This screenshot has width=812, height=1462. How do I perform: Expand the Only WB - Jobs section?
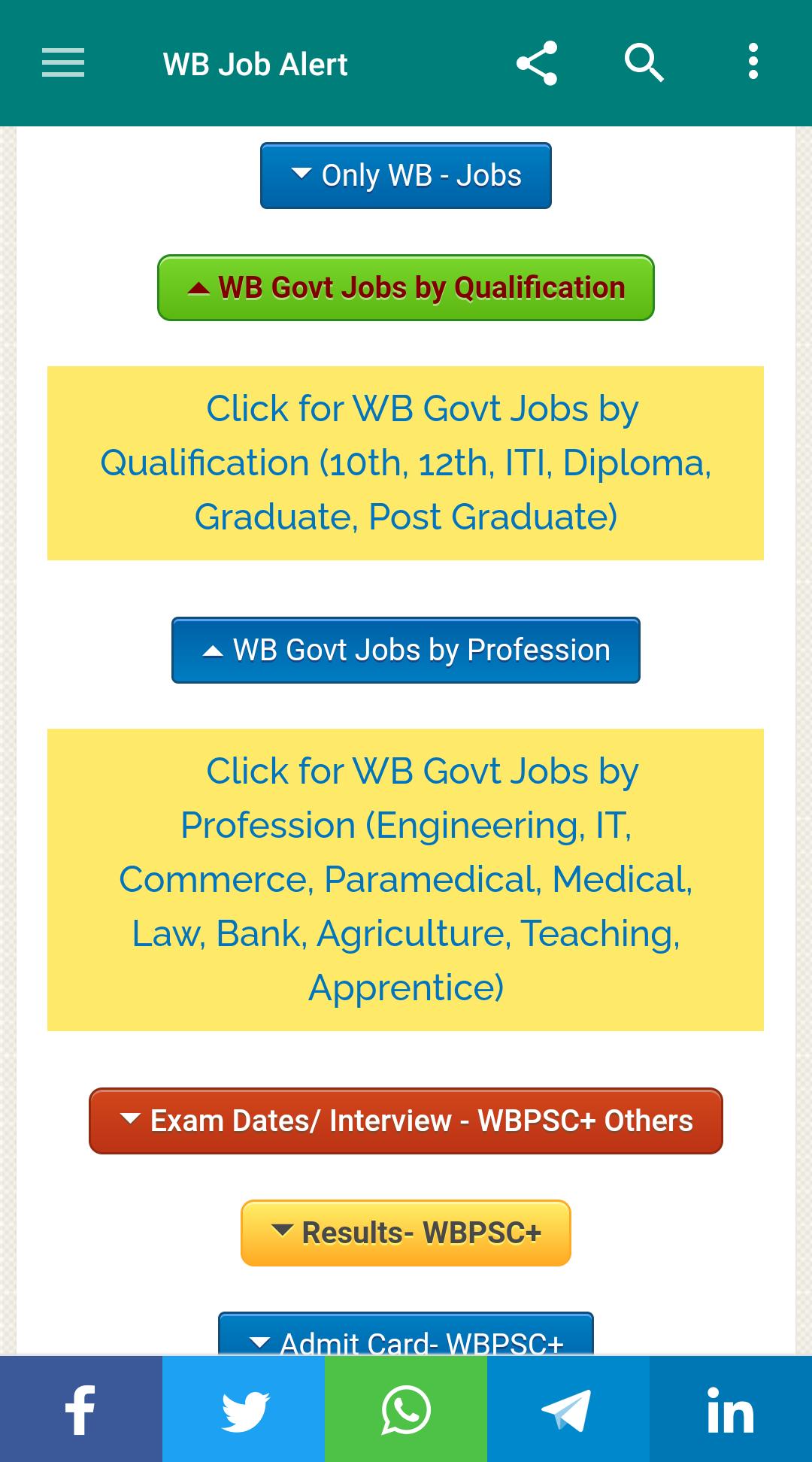406,176
